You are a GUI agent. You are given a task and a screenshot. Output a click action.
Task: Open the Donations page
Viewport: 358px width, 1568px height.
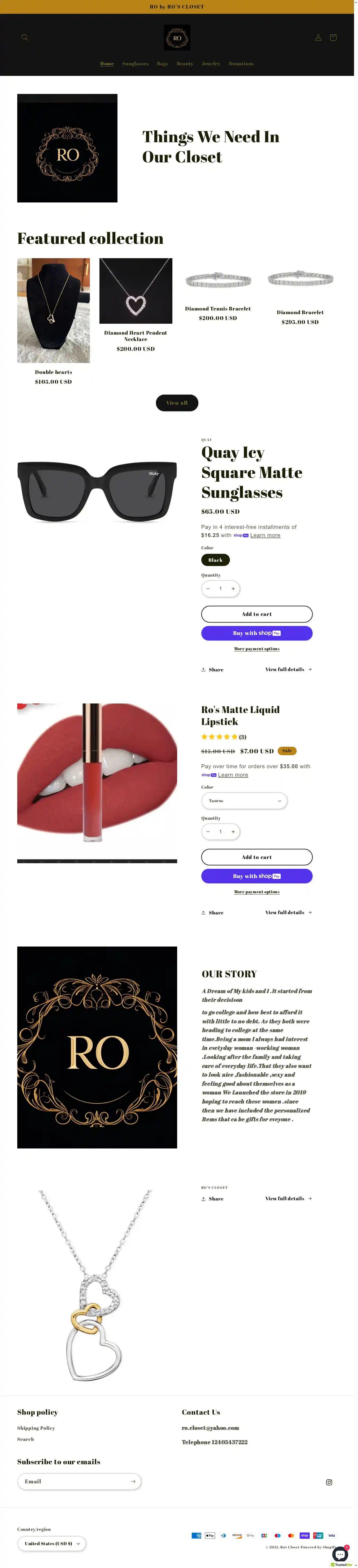tap(241, 64)
